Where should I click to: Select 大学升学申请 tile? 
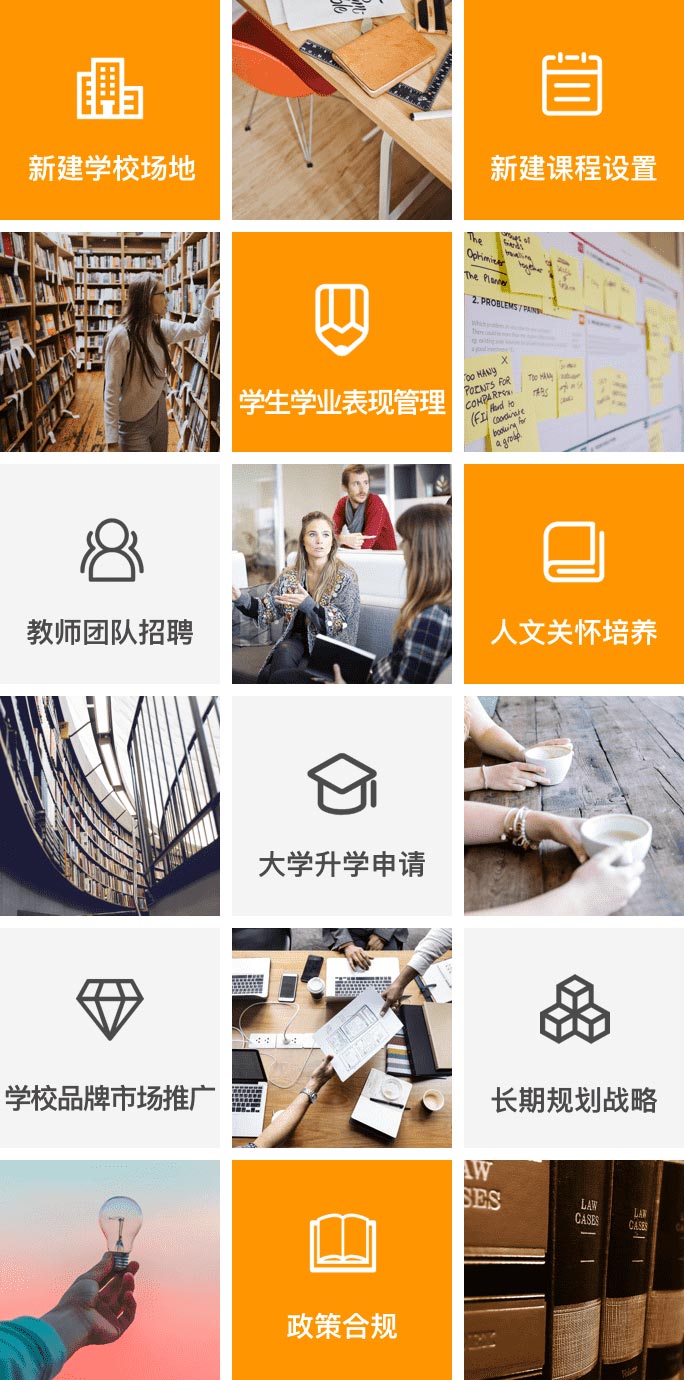(342, 806)
